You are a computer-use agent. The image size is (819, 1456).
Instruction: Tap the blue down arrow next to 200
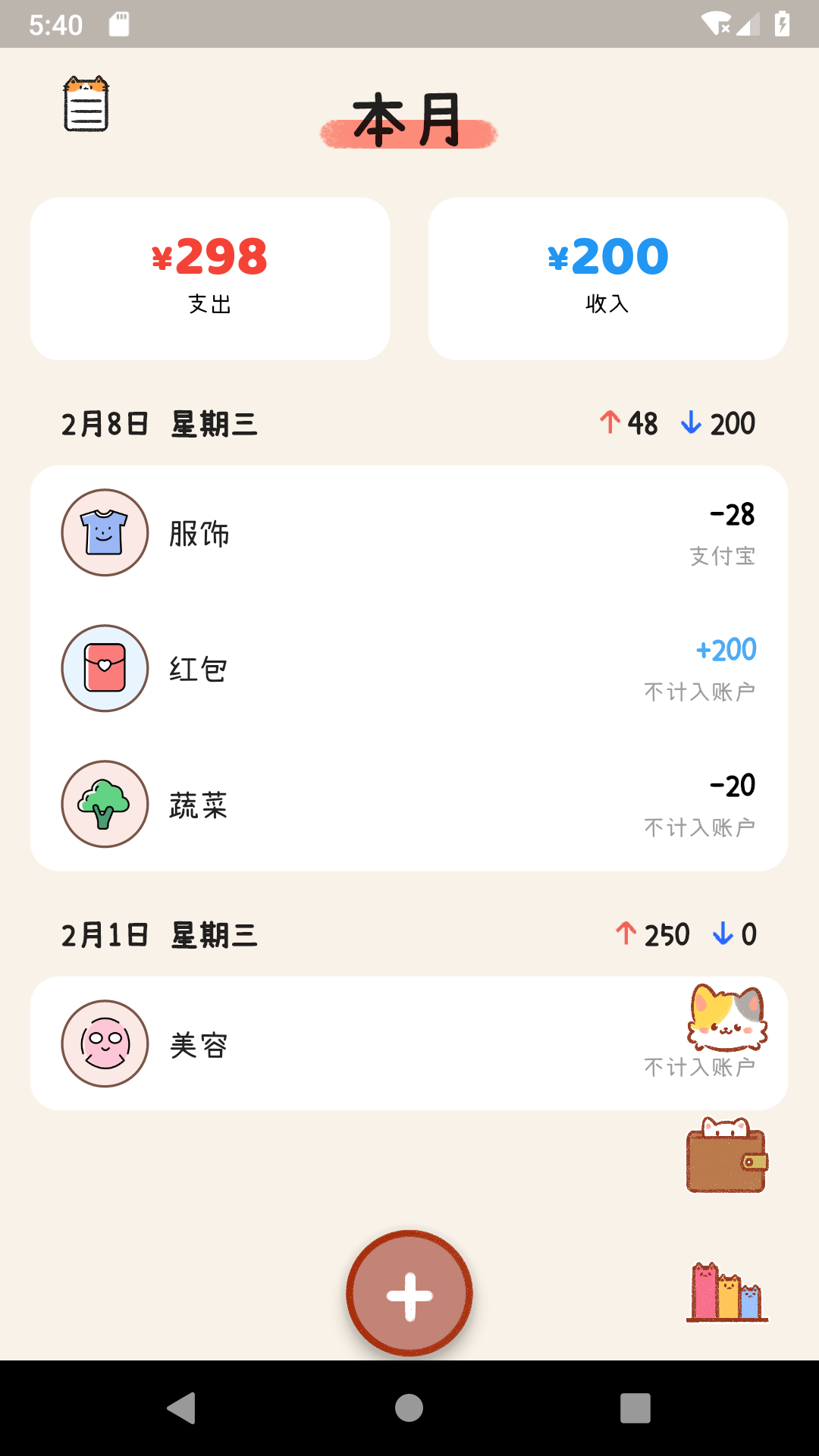click(x=690, y=423)
